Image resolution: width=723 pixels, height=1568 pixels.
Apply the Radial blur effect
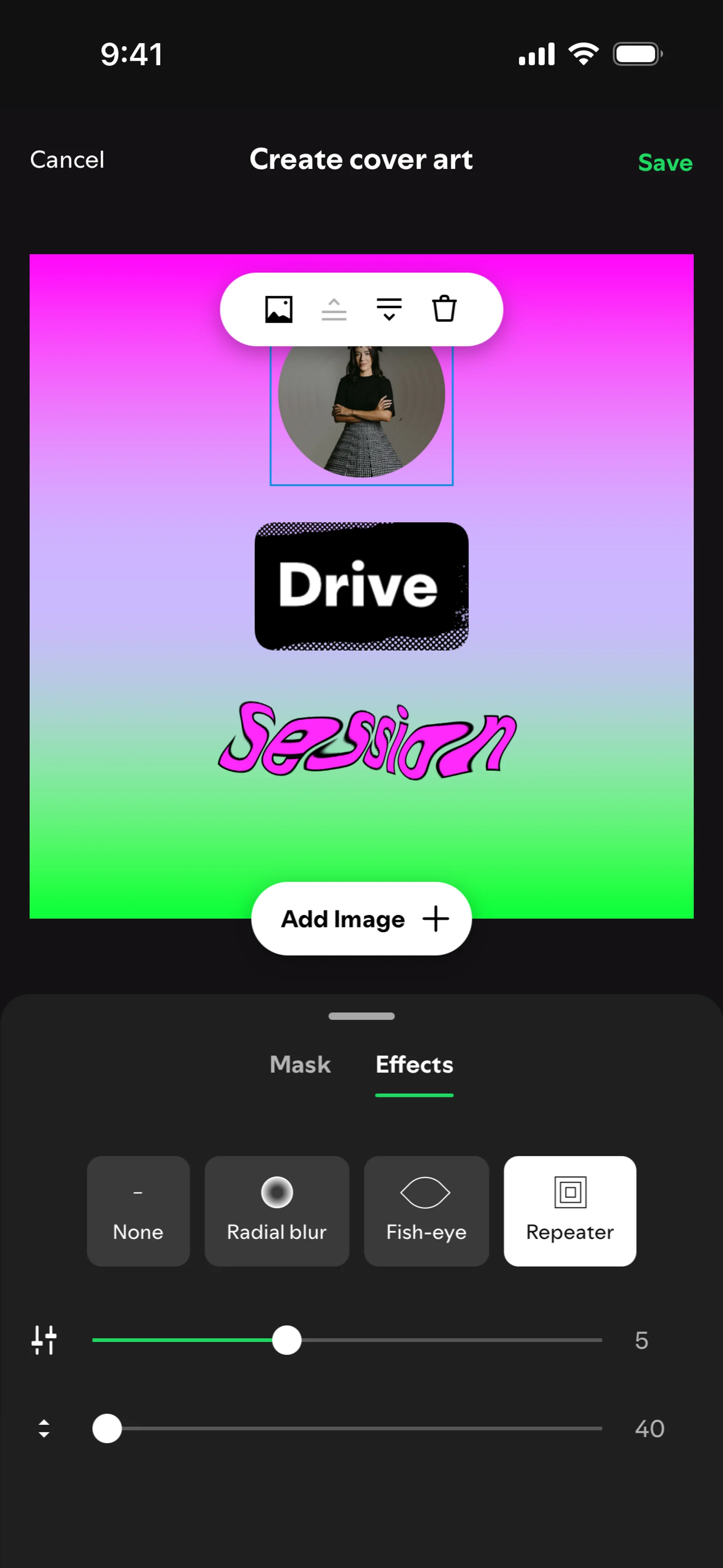(276, 1211)
